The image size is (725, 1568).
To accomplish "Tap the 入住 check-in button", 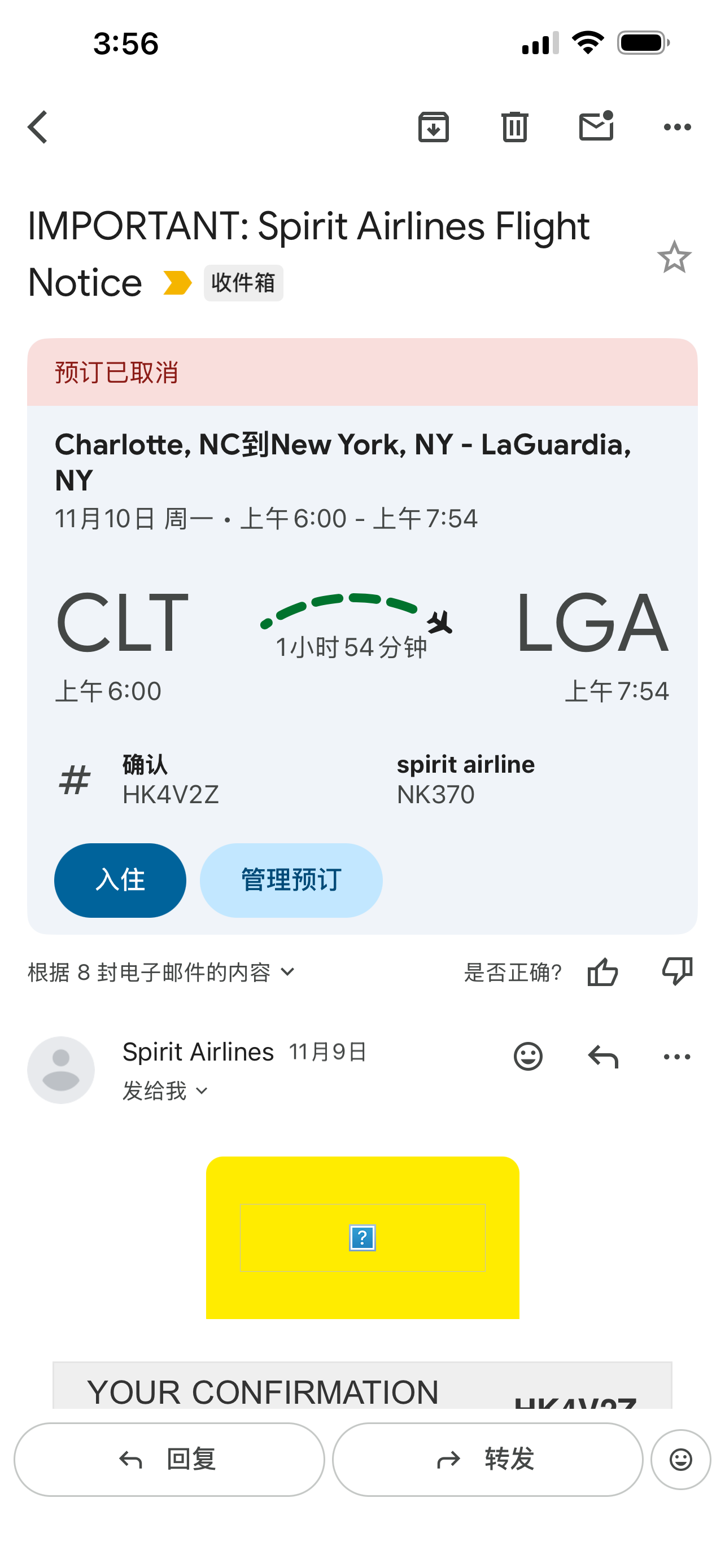I will click(x=120, y=879).
